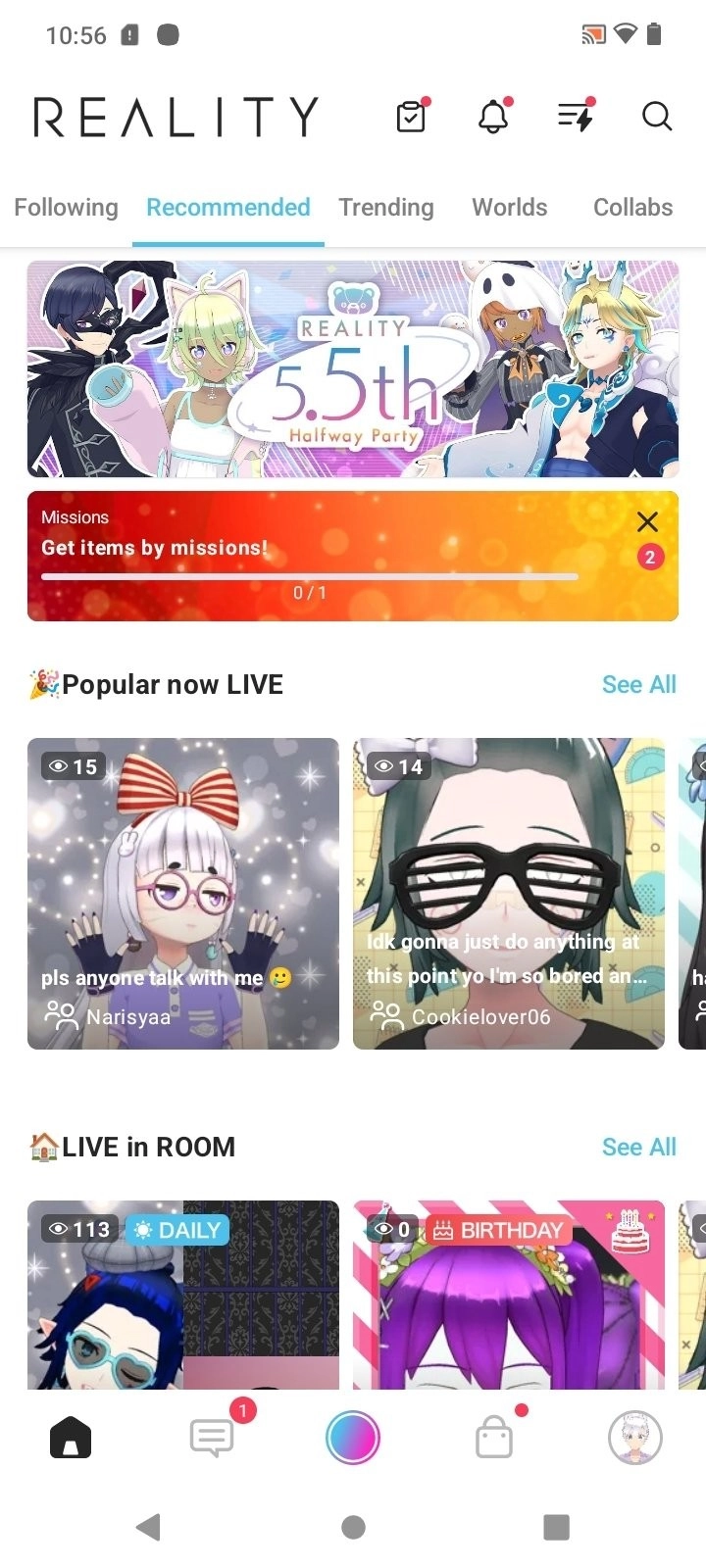Dismiss the Missions banner with the X
This screenshot has width=706, height=1568.
tap(645, 521)
